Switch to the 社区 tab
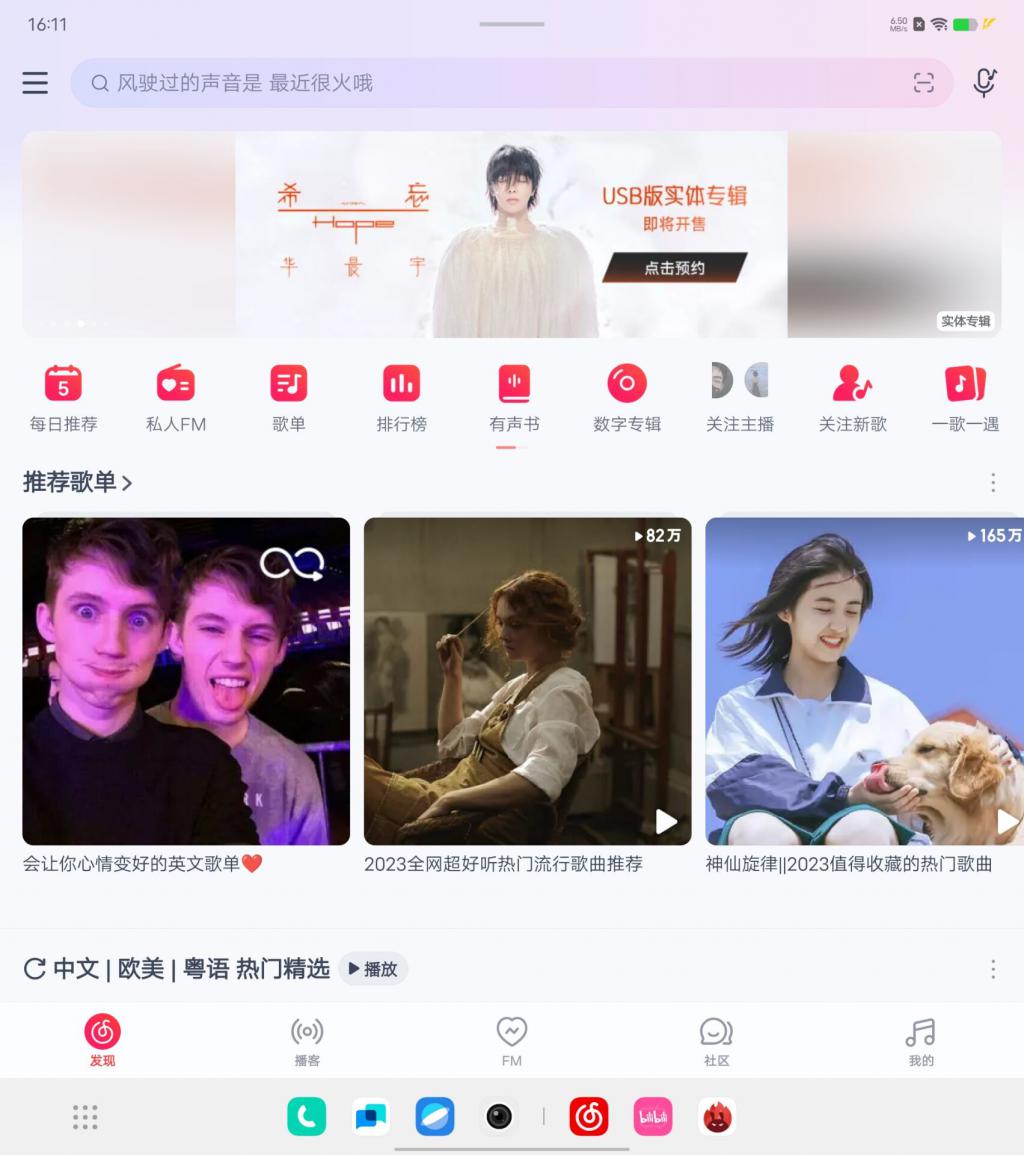This screenshot has width=1024, height=1155. click(716, 1041)
